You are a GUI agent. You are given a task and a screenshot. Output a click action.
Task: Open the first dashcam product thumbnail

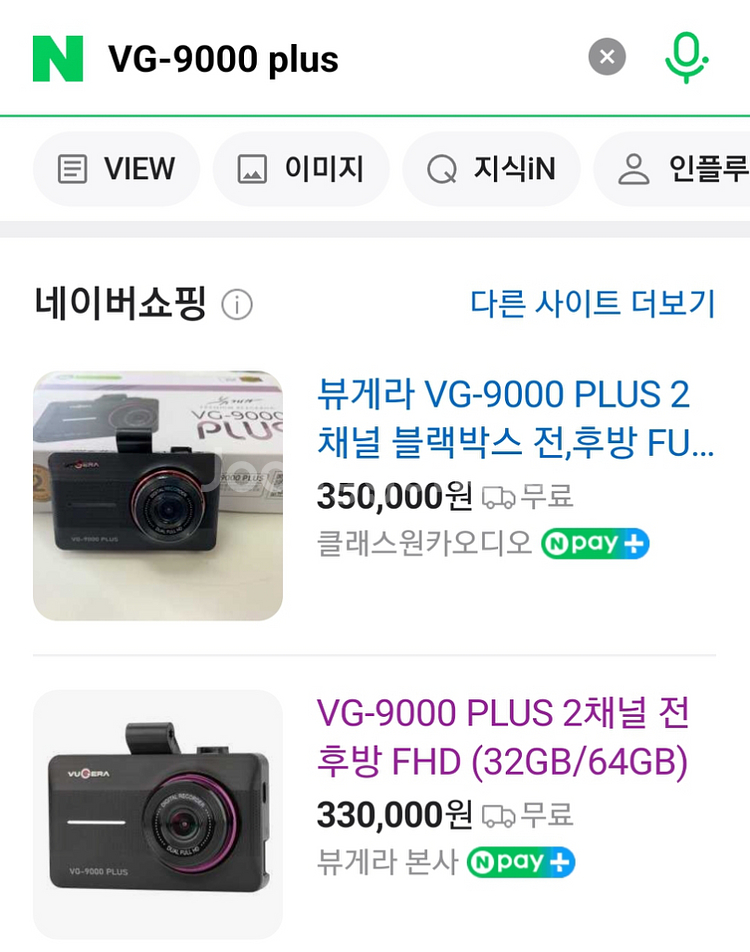point(157,495)
